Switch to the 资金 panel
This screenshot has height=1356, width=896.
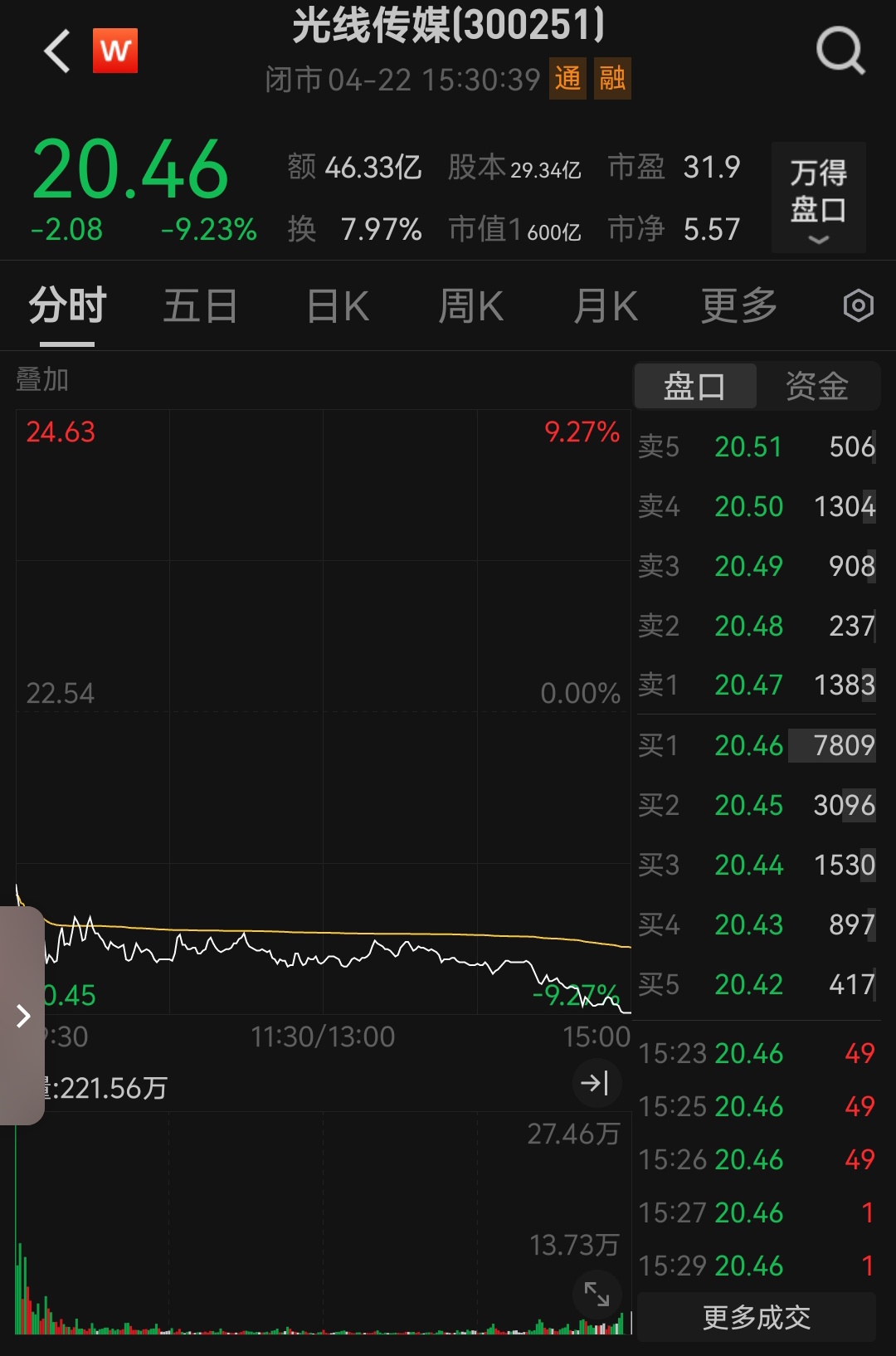816,386
